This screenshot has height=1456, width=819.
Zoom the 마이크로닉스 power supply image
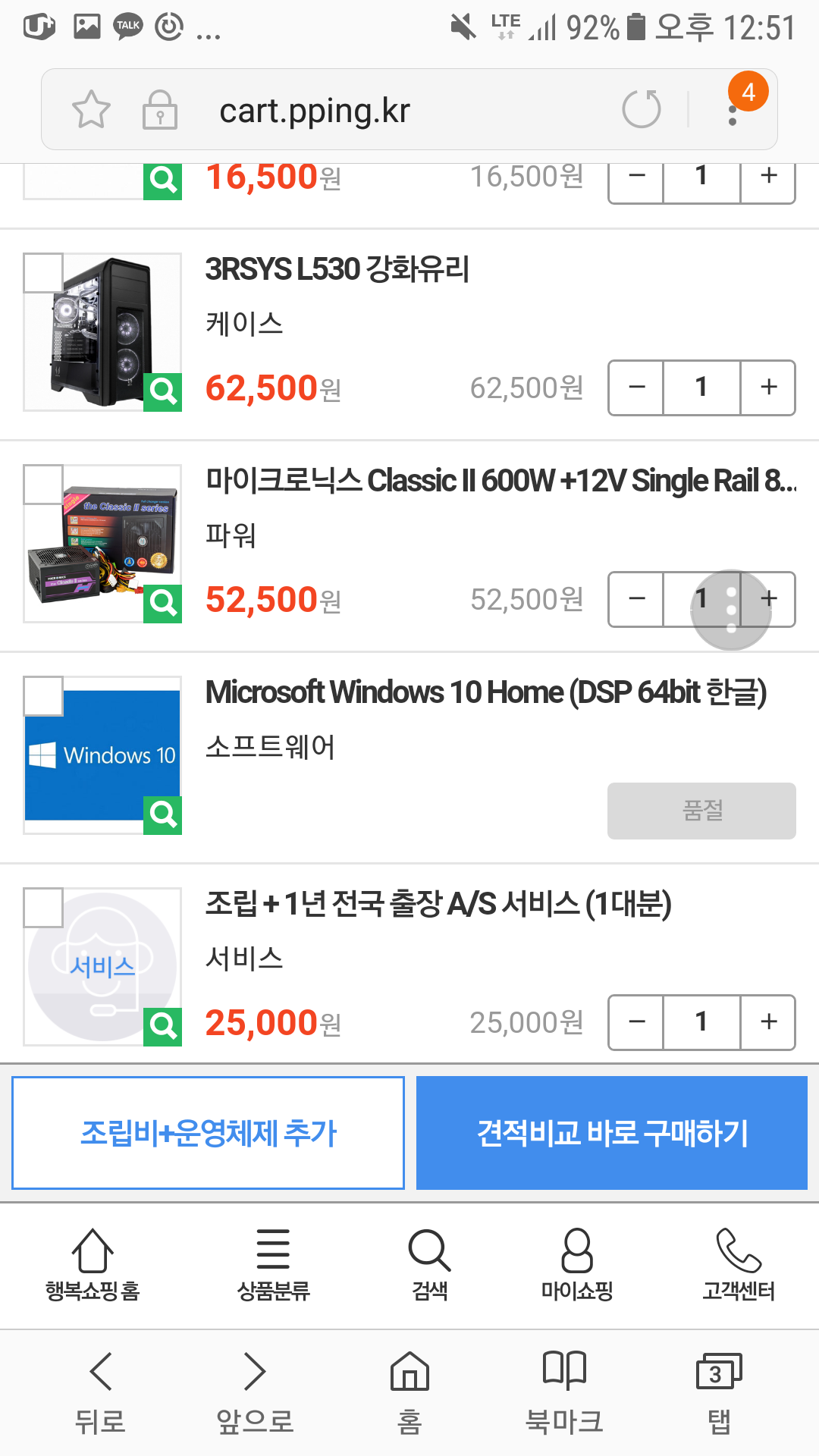[162, 604]
